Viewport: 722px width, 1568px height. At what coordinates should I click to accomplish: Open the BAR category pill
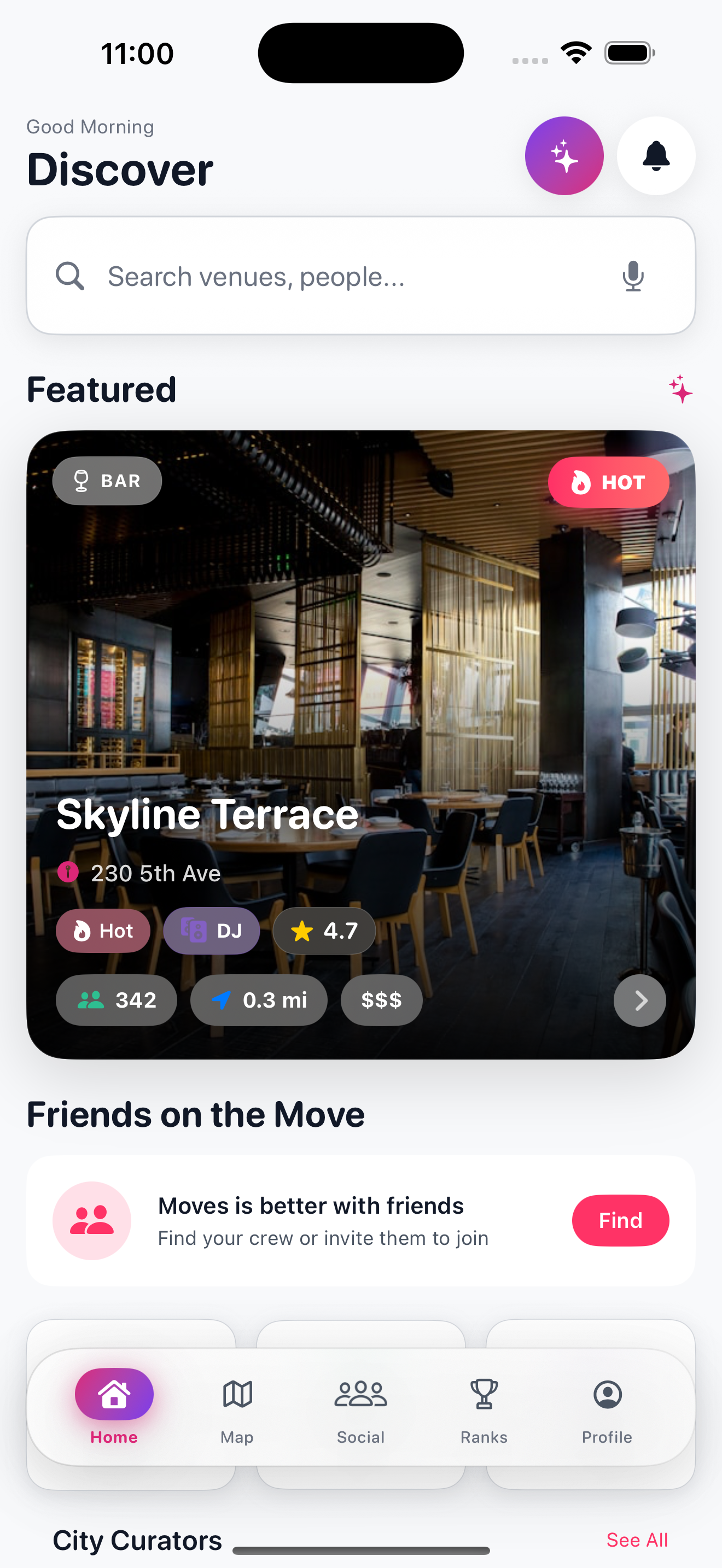[107, 480]
